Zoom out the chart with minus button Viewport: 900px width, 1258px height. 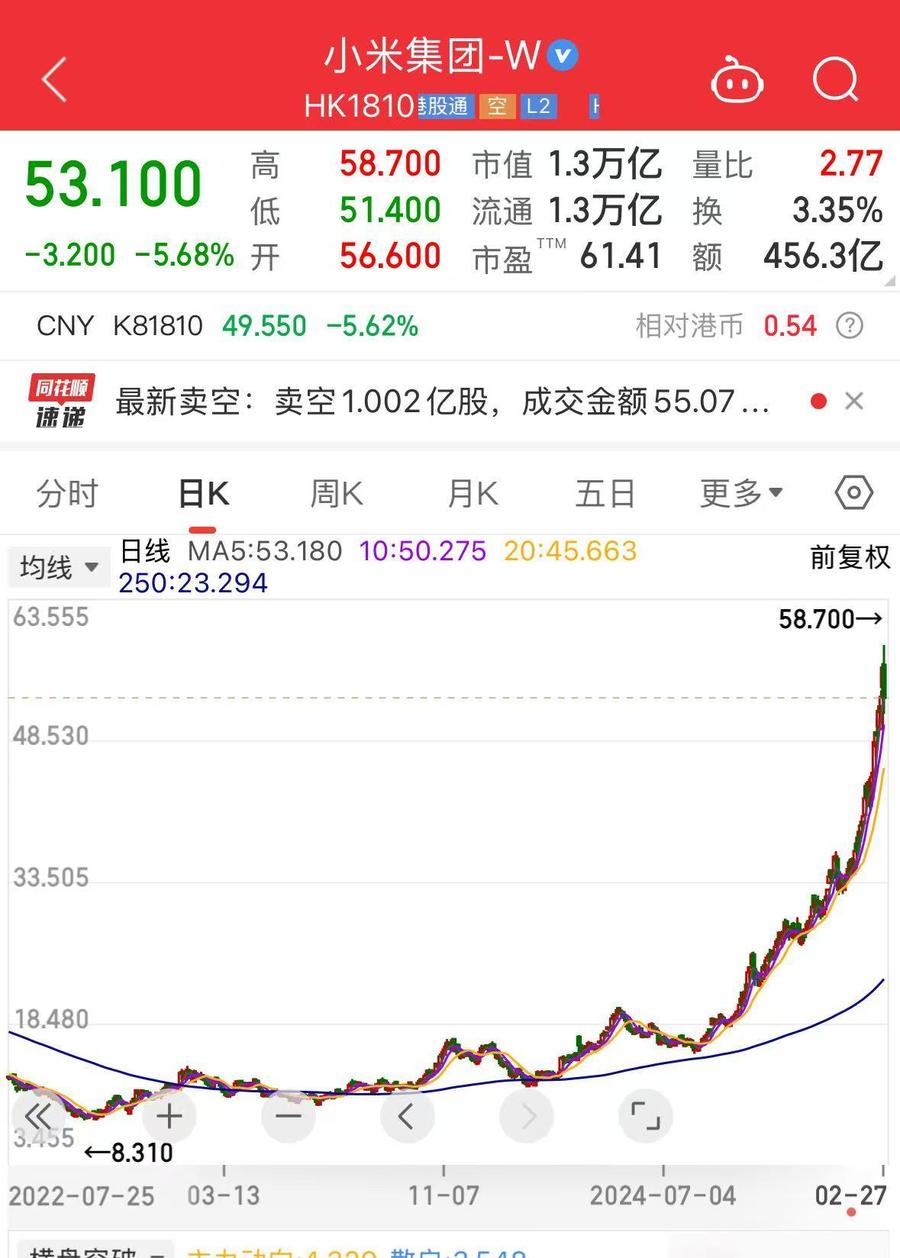[288, 1116]
